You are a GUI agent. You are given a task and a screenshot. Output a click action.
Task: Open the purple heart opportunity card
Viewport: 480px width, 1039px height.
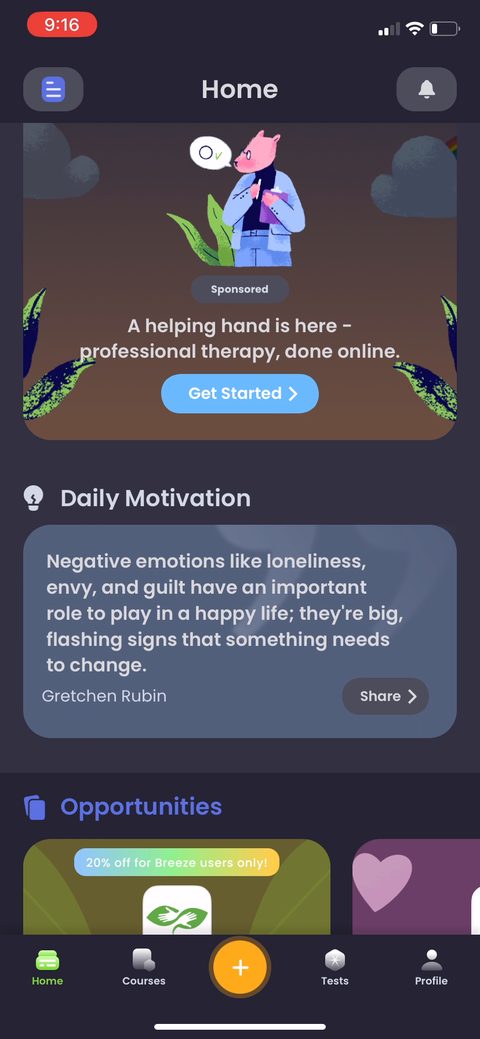[x=416, y=887]
